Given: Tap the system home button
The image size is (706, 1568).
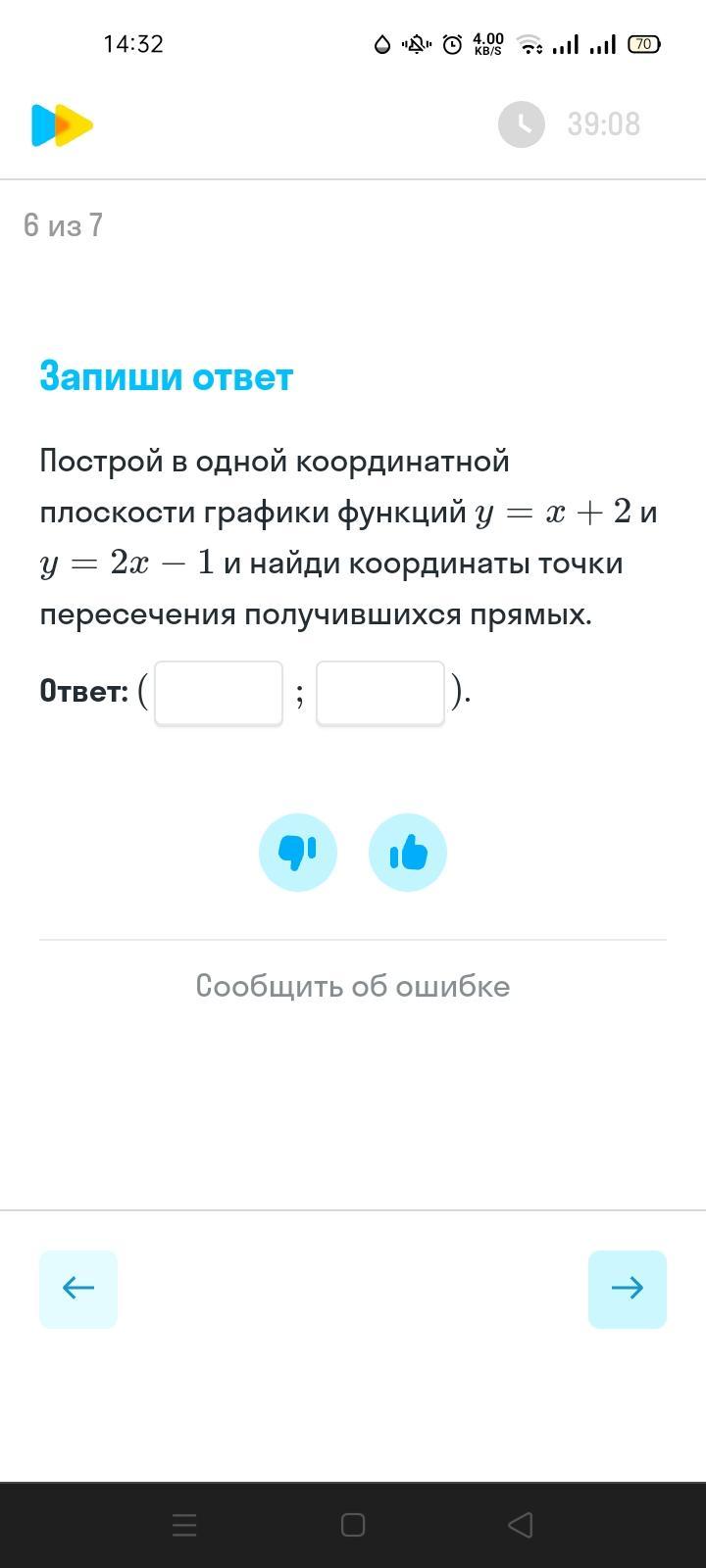Looking at the screenshot, I should point(353,1525).
